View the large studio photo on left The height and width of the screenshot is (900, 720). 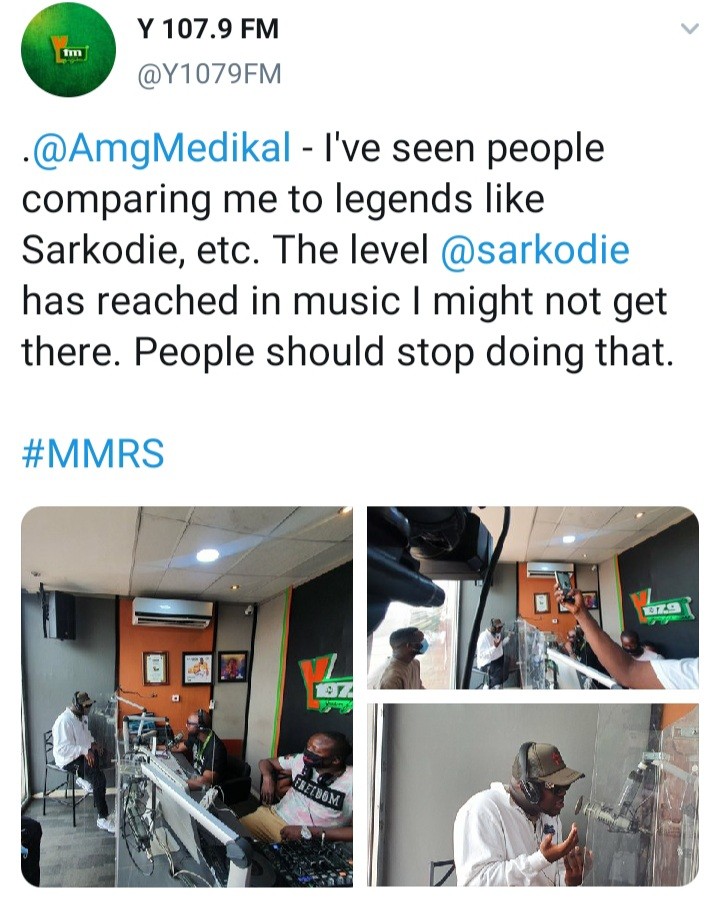[x=187, y=696]
